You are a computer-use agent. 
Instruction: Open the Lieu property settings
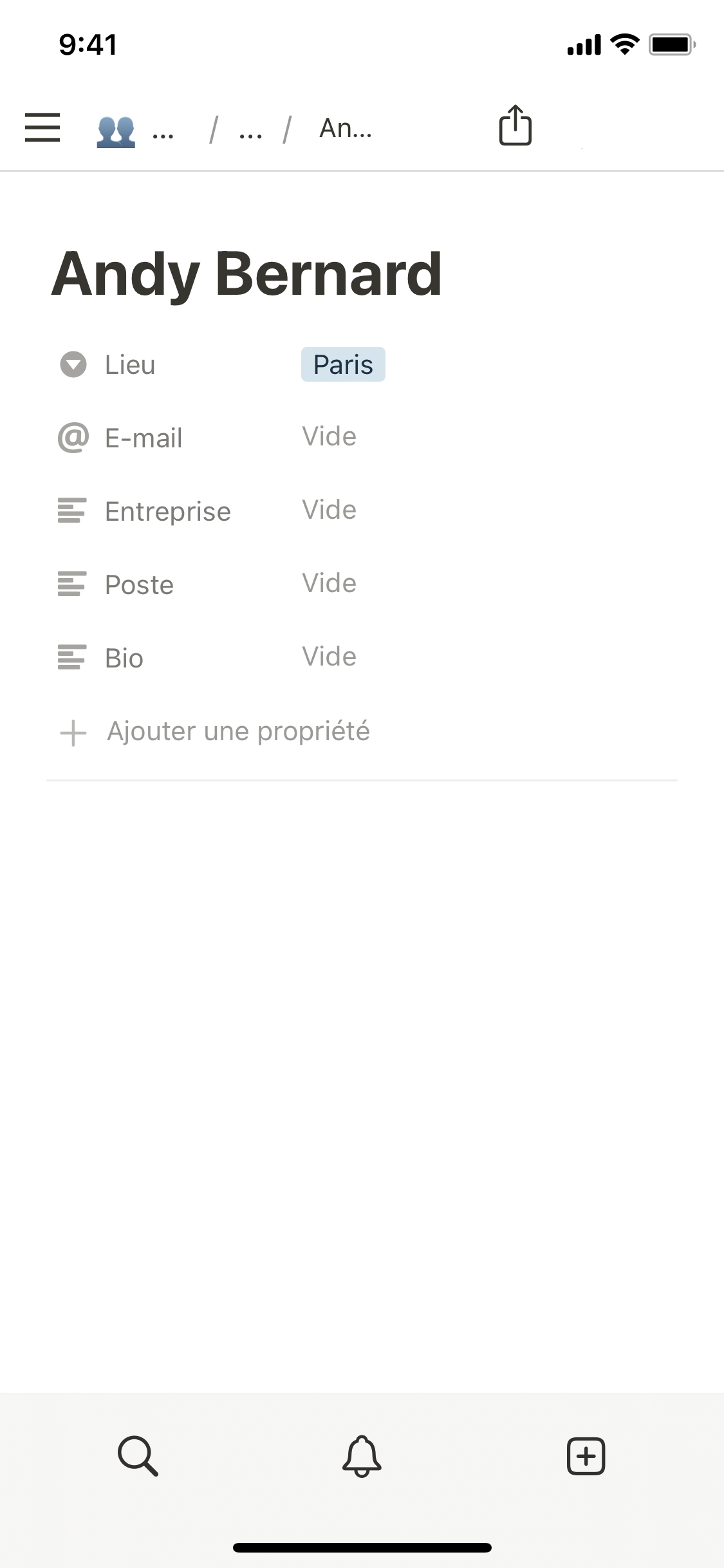(130, 365)
